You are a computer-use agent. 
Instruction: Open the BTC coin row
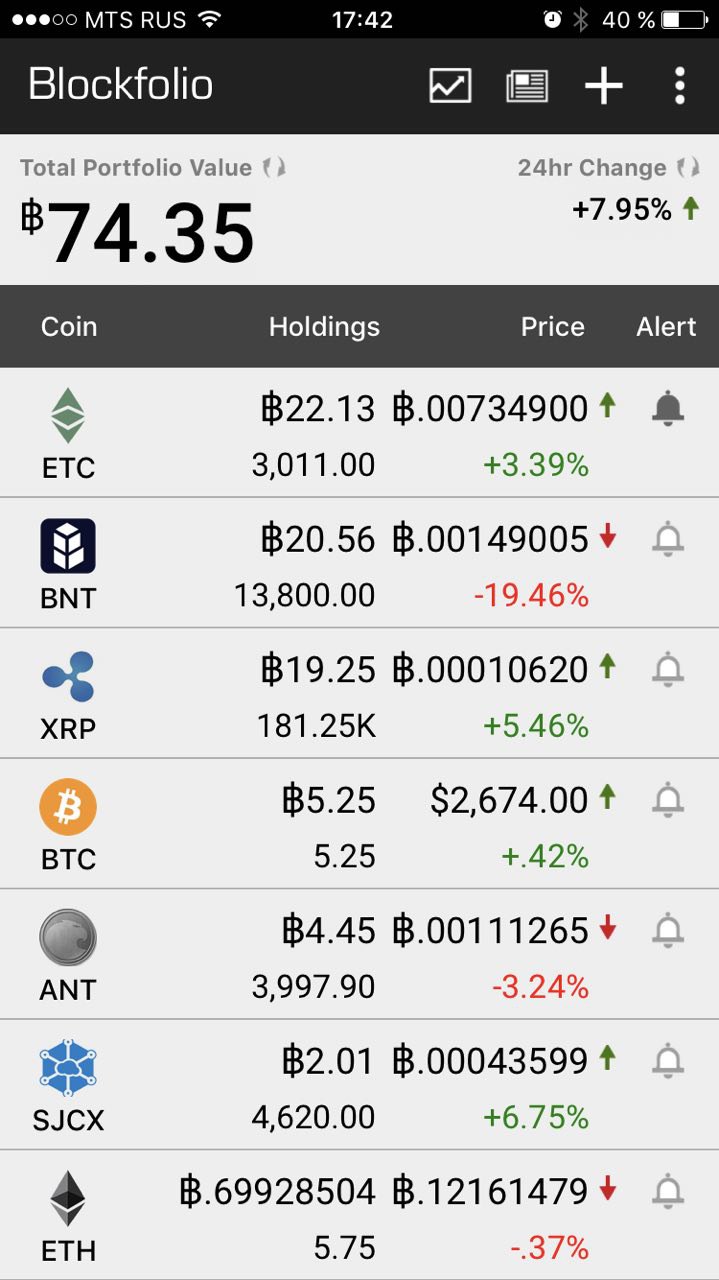point(359,824)
